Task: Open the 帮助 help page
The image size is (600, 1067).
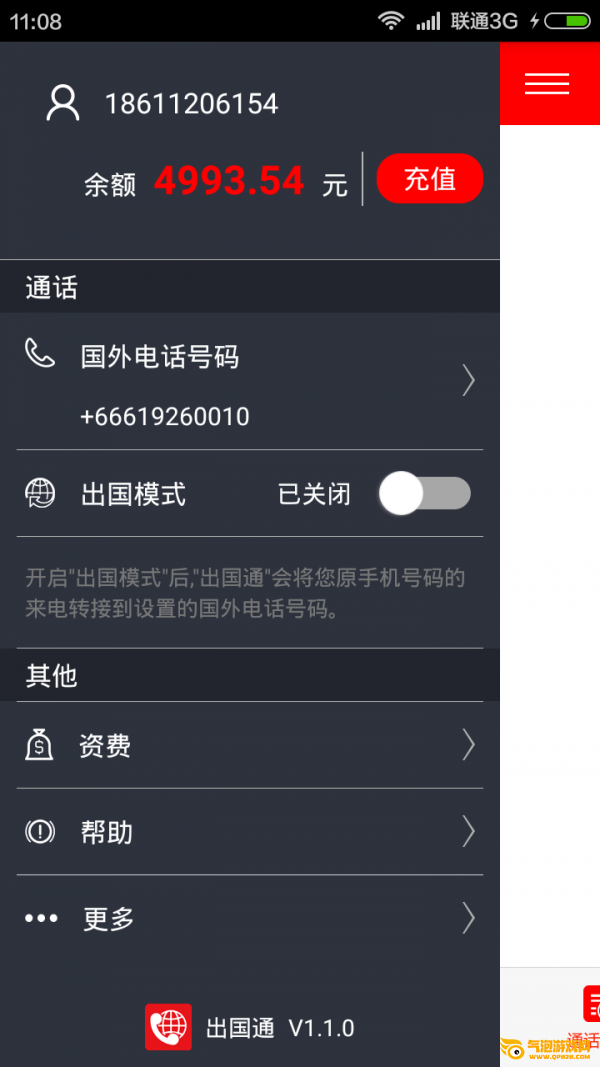Action: point(250,832)
